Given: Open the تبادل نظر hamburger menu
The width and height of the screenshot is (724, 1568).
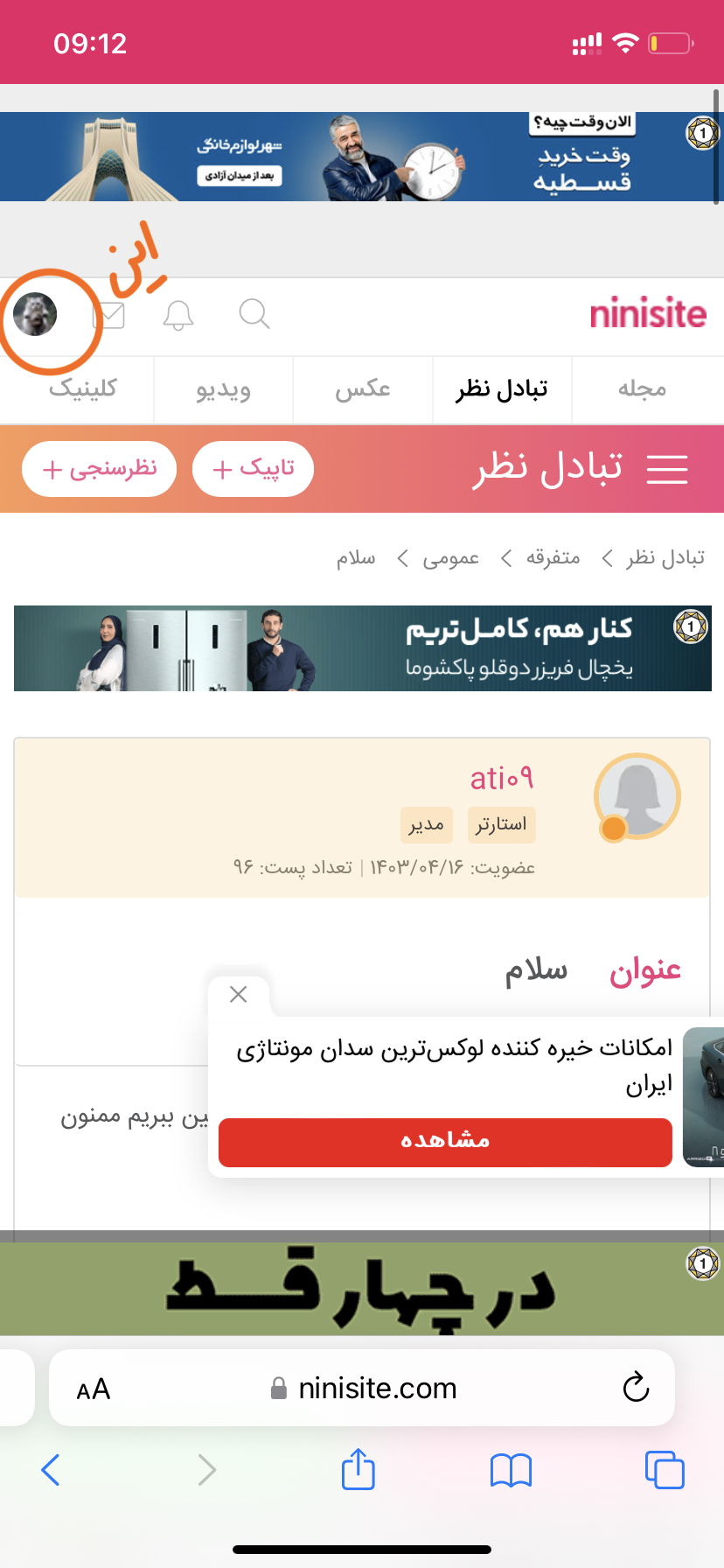Looking at the screenshot, I should coord(667,469).
